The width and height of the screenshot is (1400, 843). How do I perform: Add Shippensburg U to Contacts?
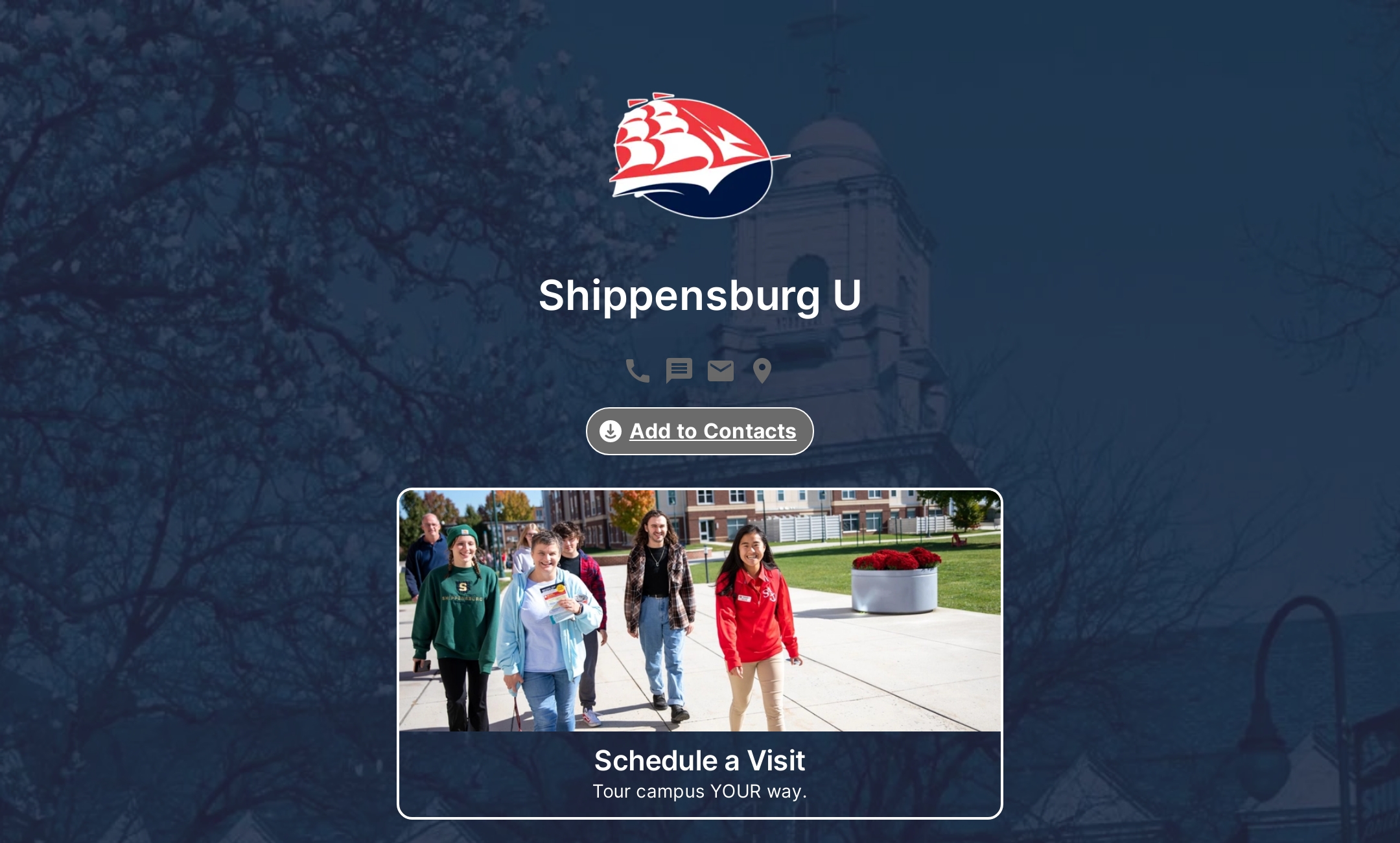pos(700,431)
